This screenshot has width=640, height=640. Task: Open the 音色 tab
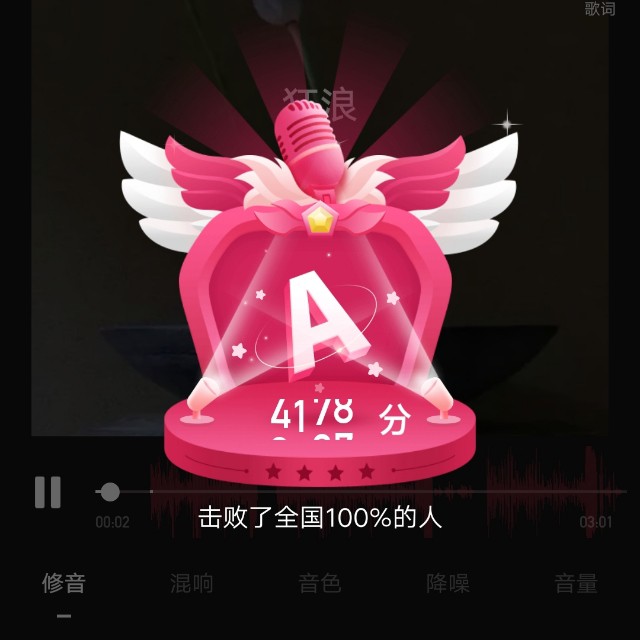(320, 584)
